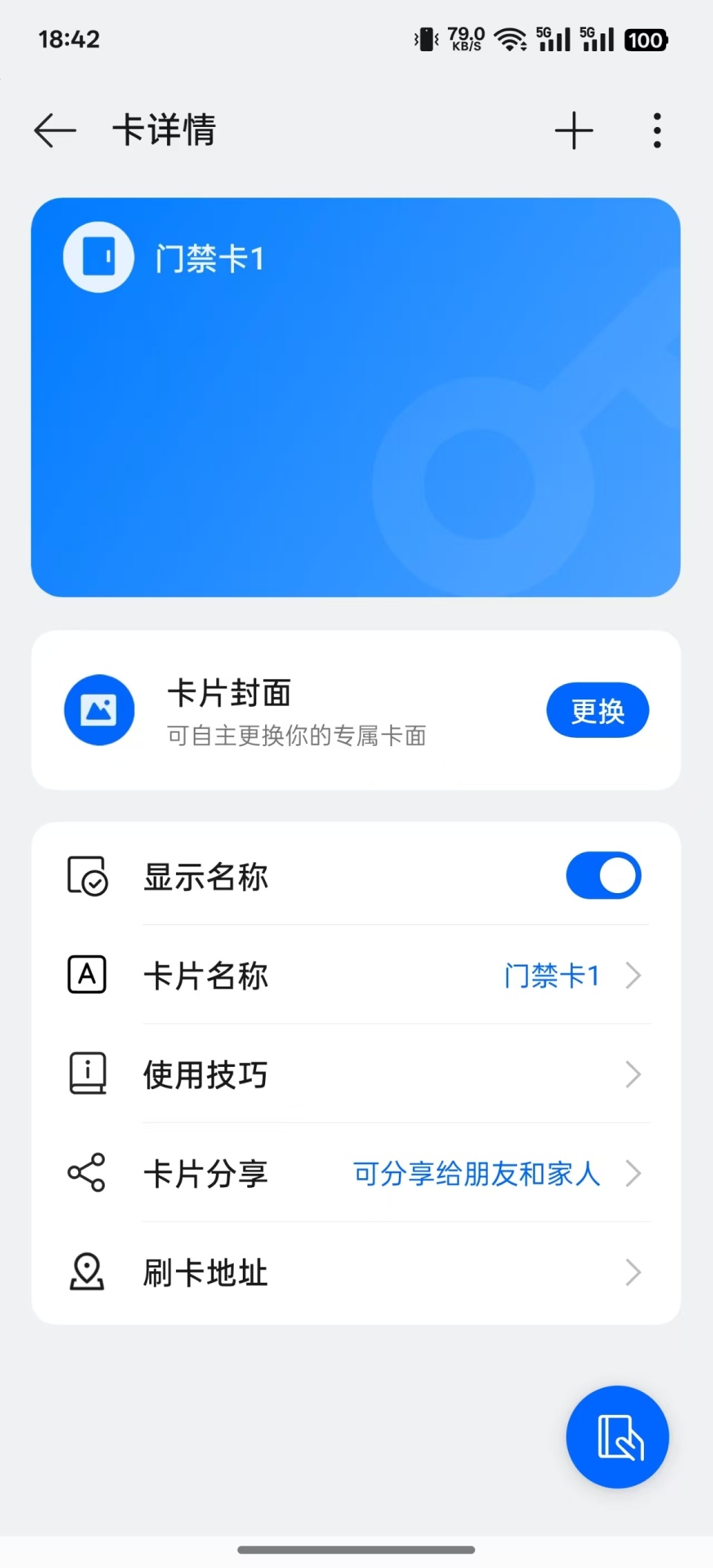Tap the card cover image icon
The height and width of the screenshot is (1568, 713).
point(99,710)
